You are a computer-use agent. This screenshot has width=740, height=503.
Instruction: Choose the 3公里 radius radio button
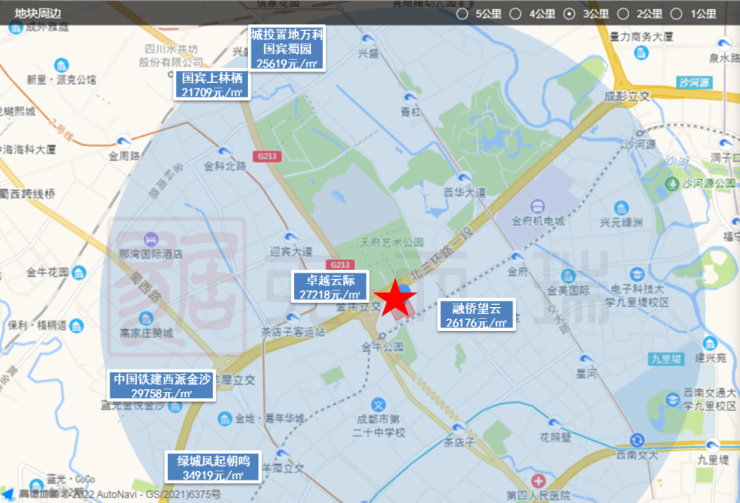[570, 14]
